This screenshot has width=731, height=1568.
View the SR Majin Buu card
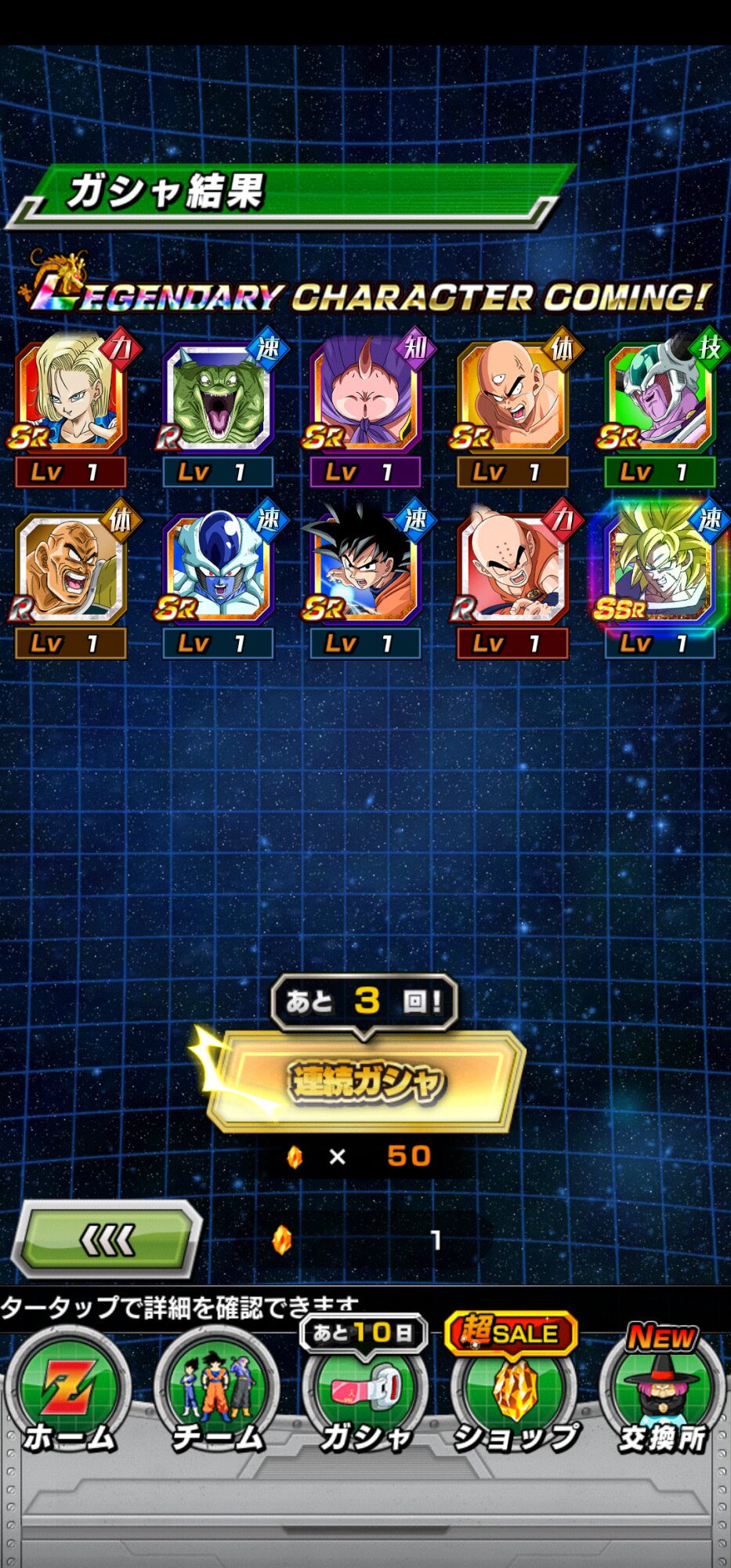coord(365,408)
